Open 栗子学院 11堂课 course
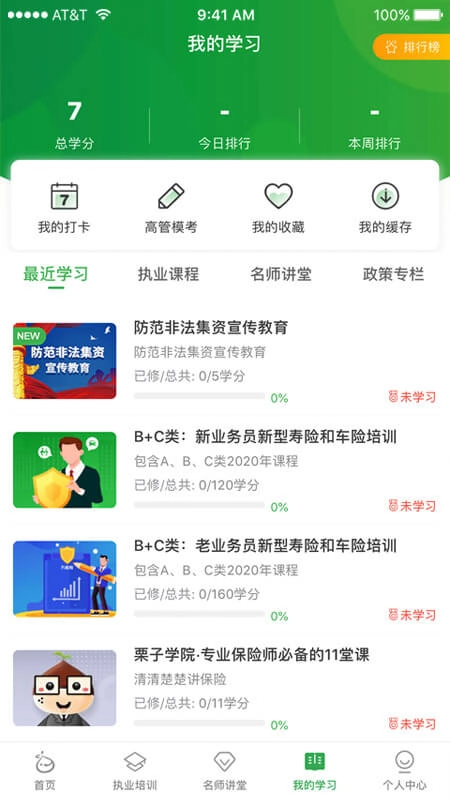Image resolution: width=450 pixels, height=800 pixels. (x=225, y=688)
